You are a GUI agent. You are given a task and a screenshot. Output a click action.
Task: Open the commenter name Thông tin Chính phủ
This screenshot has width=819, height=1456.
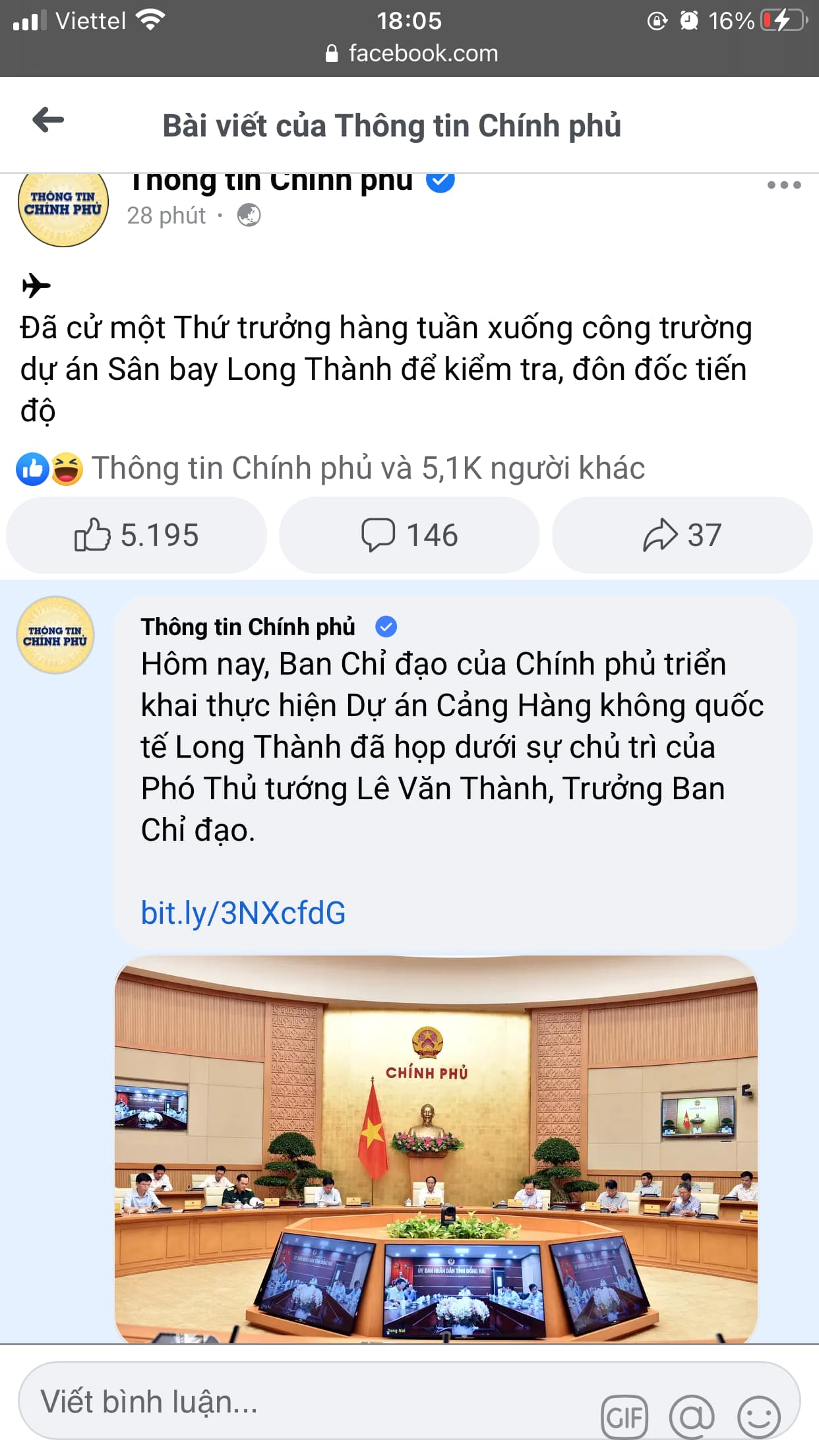tap(248, 626)
